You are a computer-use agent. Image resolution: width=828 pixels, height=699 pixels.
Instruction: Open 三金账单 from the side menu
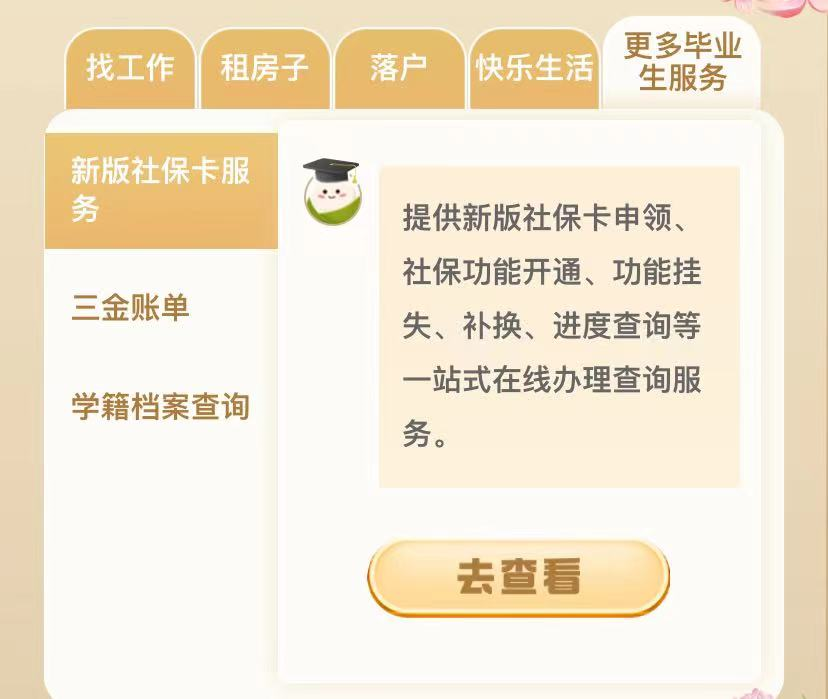[x=131, y=308]
